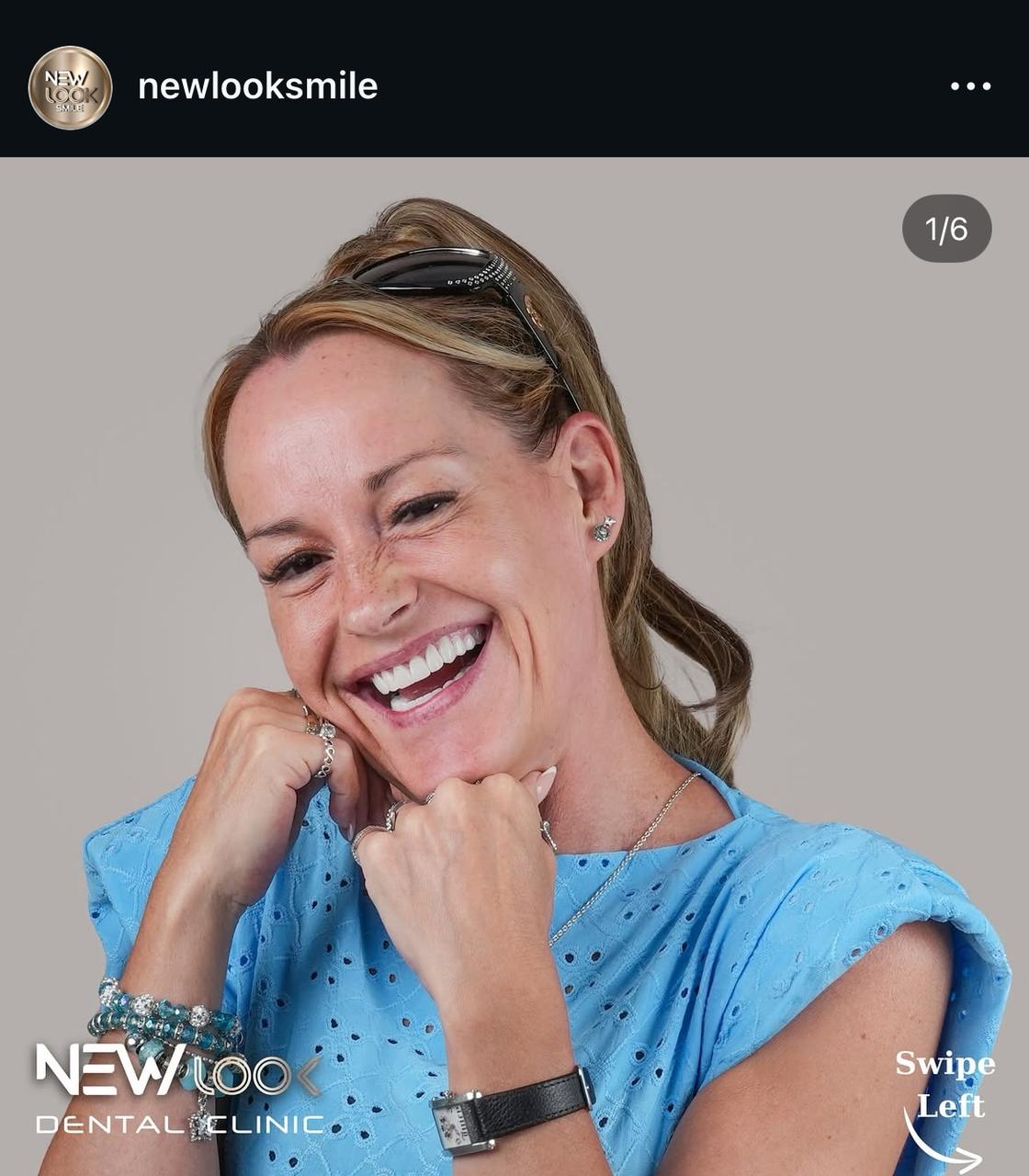The image size is (1029, 1176).
Task: Open the post's three-dot options menu
Action: [970, 86]
